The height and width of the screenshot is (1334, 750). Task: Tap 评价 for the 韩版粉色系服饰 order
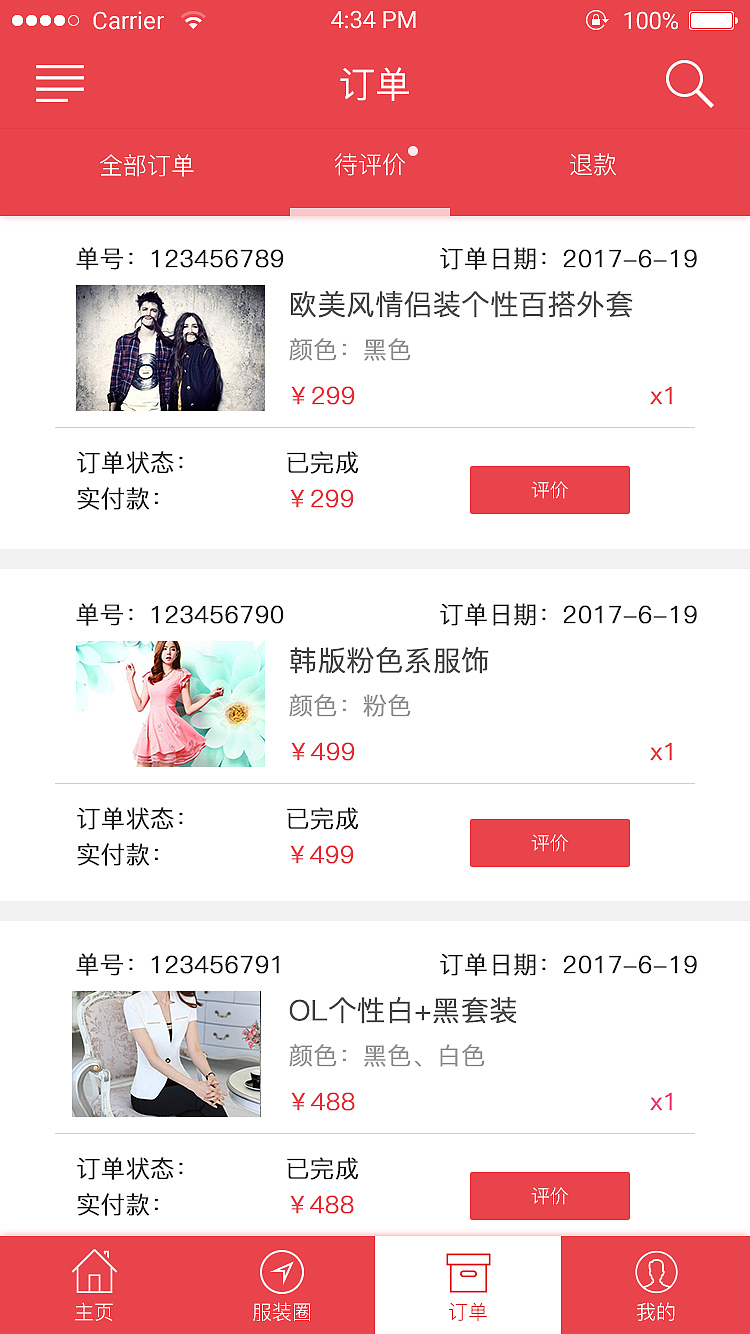tap(549, 843)
